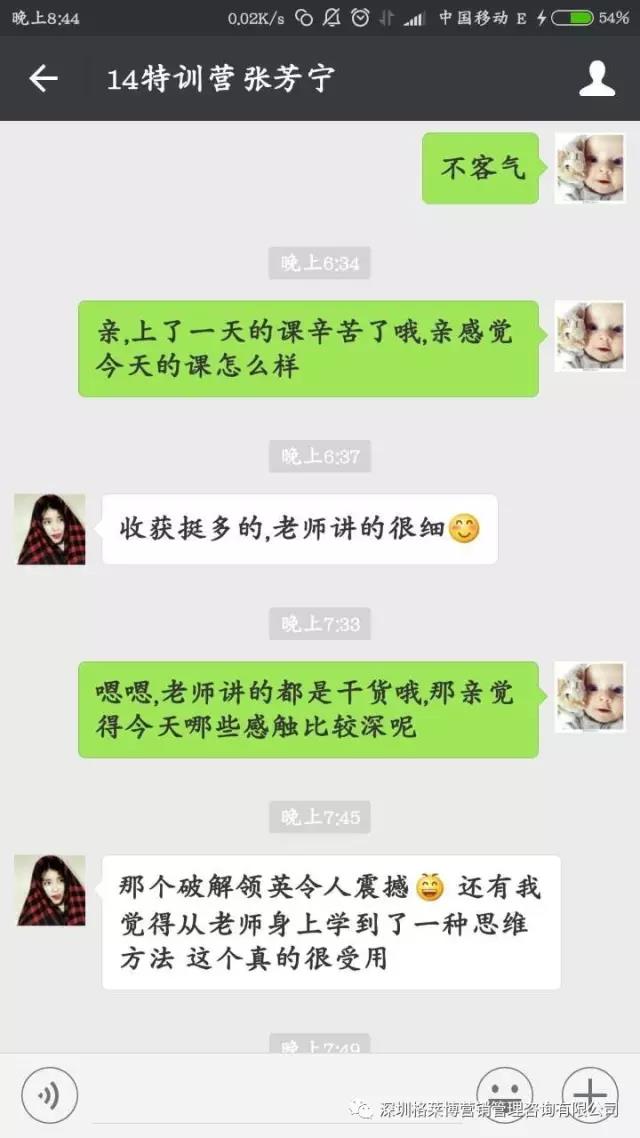
Task: Open avatar beside 那个破解领英令人震撼 message
Action: (x=51, y=890)
